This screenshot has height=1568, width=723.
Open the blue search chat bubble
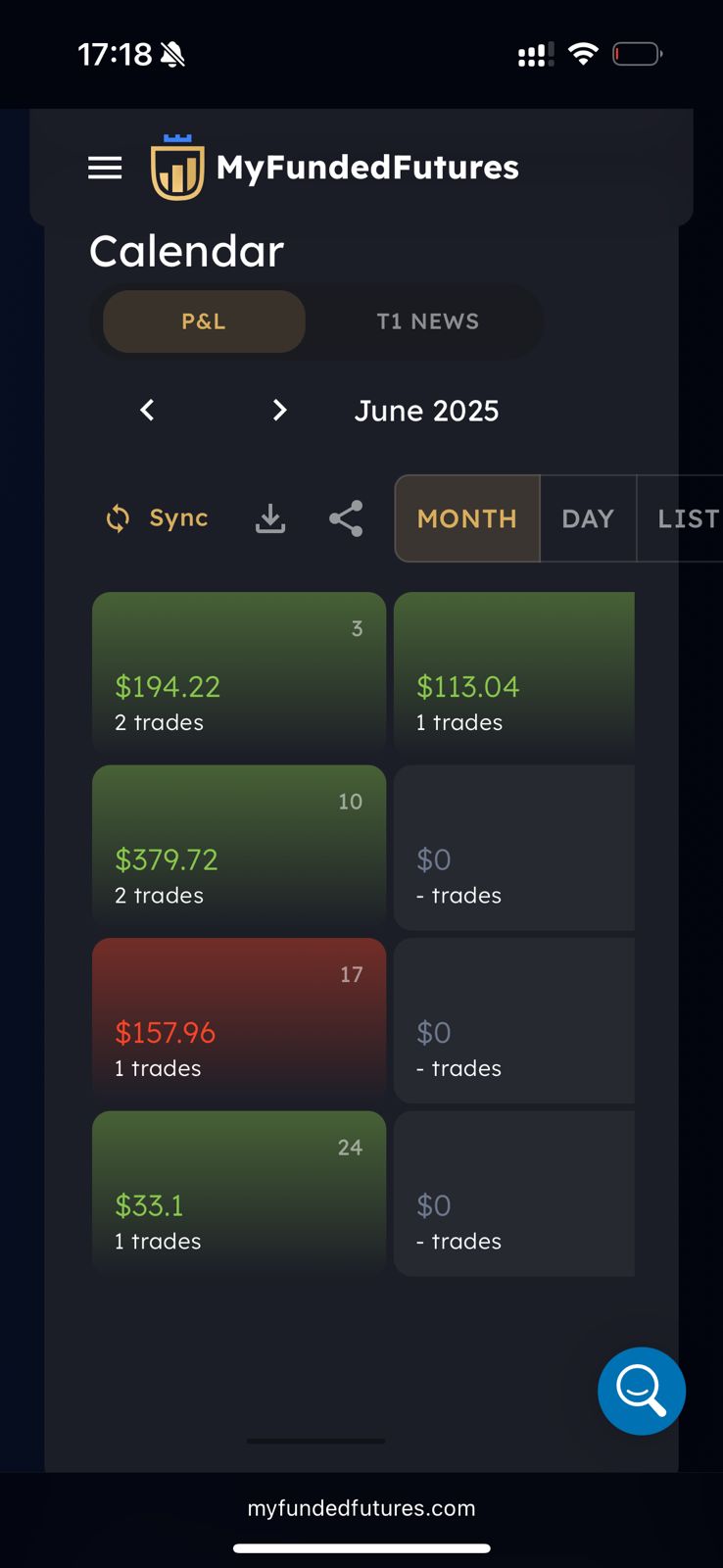(x=642, y=1391)
